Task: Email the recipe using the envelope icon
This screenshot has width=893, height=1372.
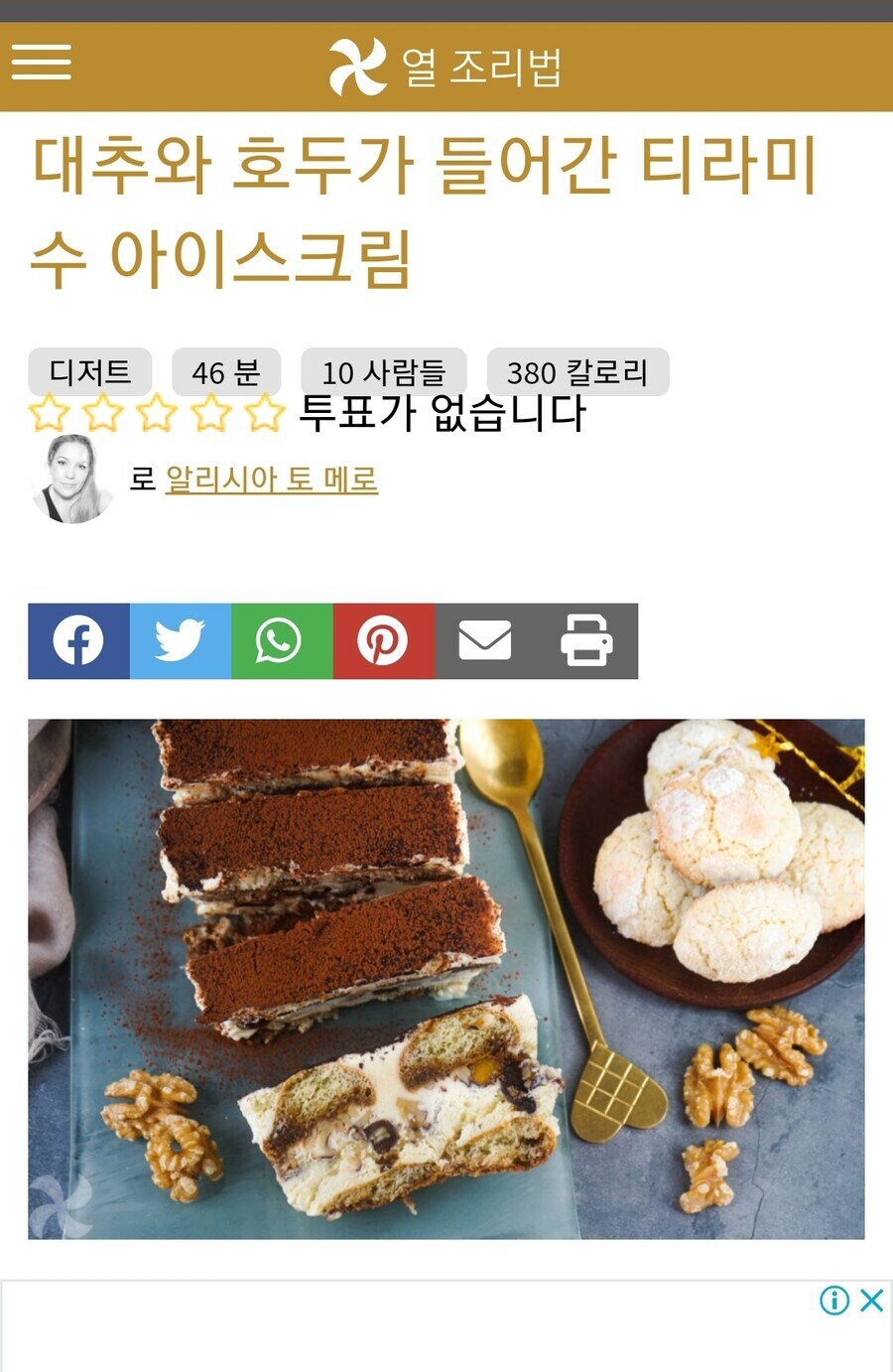Action: pos(483,640)
